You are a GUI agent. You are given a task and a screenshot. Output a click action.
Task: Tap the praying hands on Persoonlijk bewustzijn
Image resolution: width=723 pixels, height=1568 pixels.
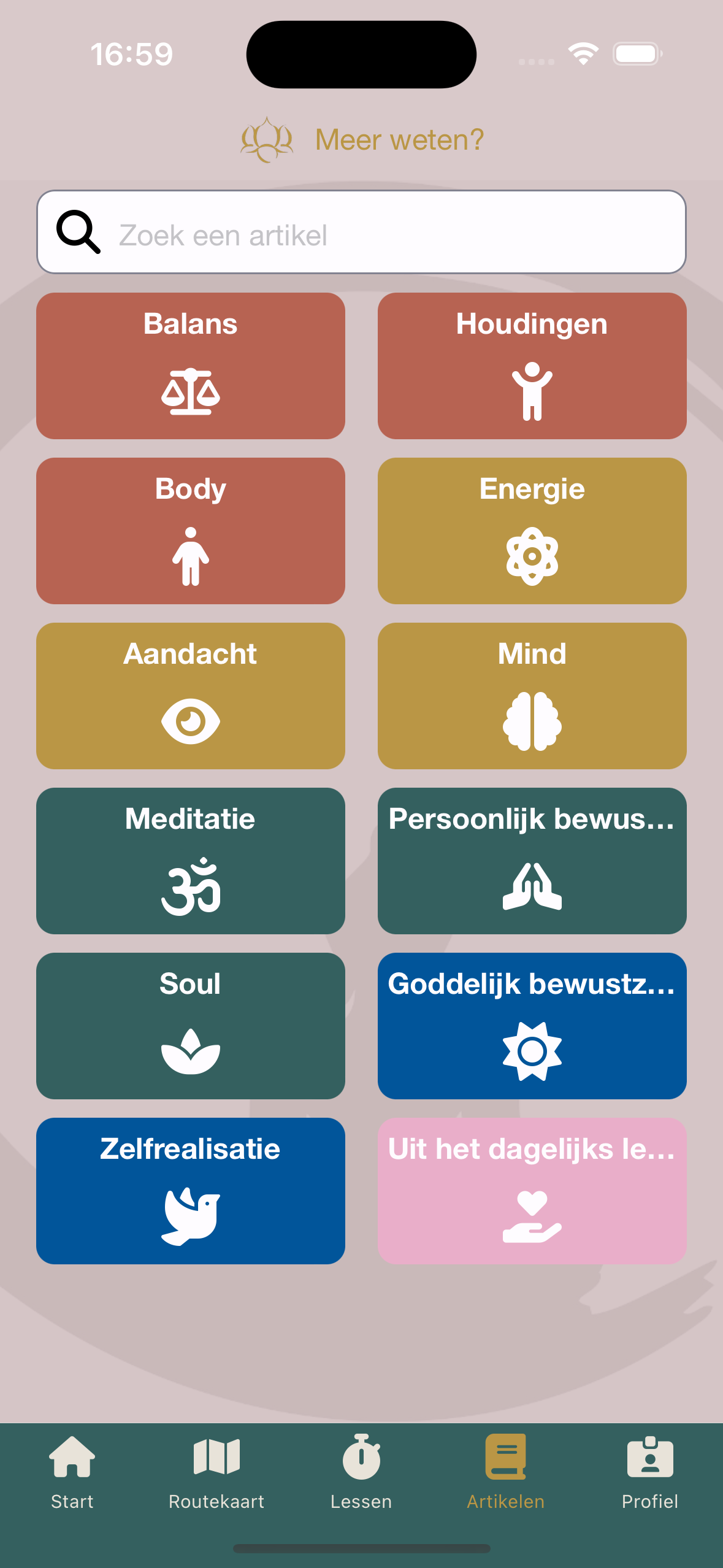coord(533,886)
